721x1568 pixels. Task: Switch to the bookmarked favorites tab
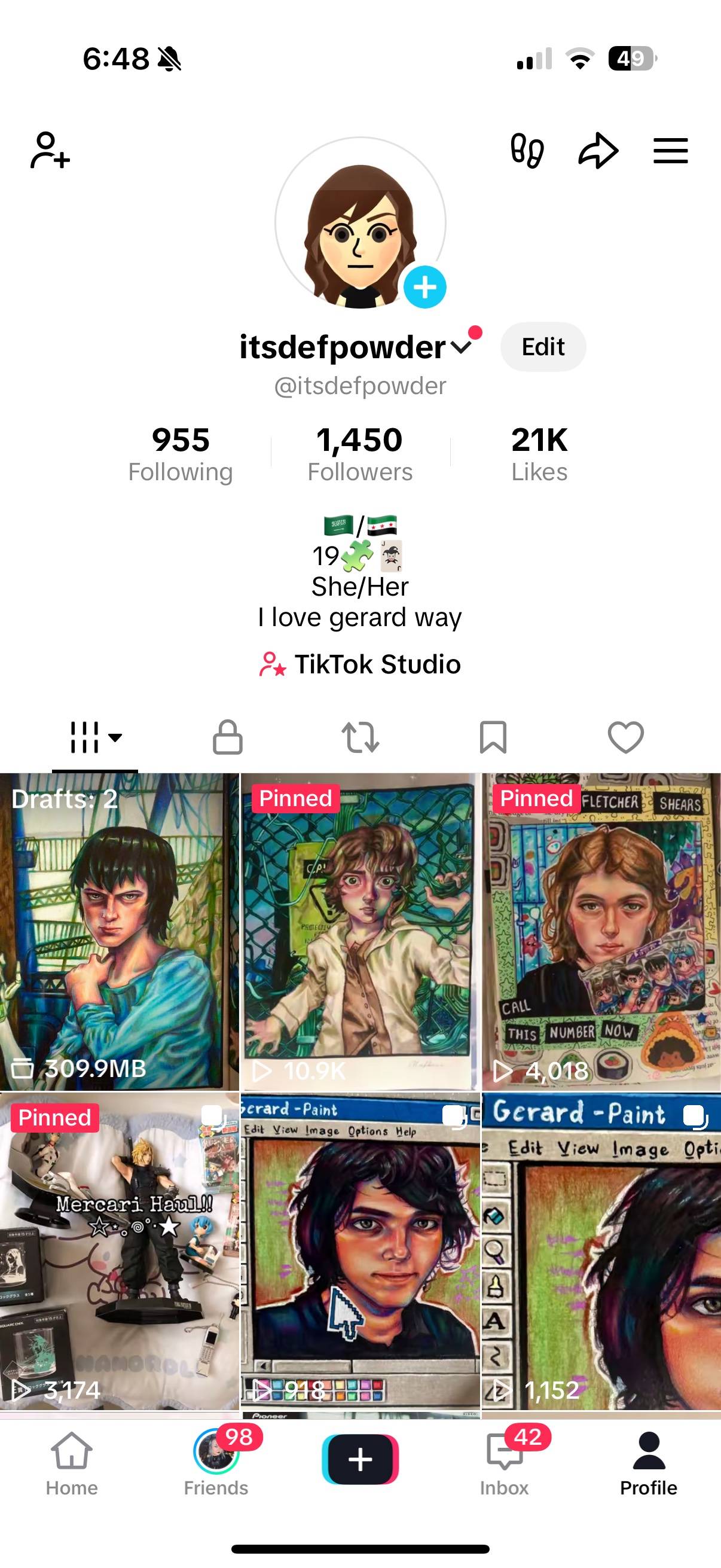[x=493, y=737]
